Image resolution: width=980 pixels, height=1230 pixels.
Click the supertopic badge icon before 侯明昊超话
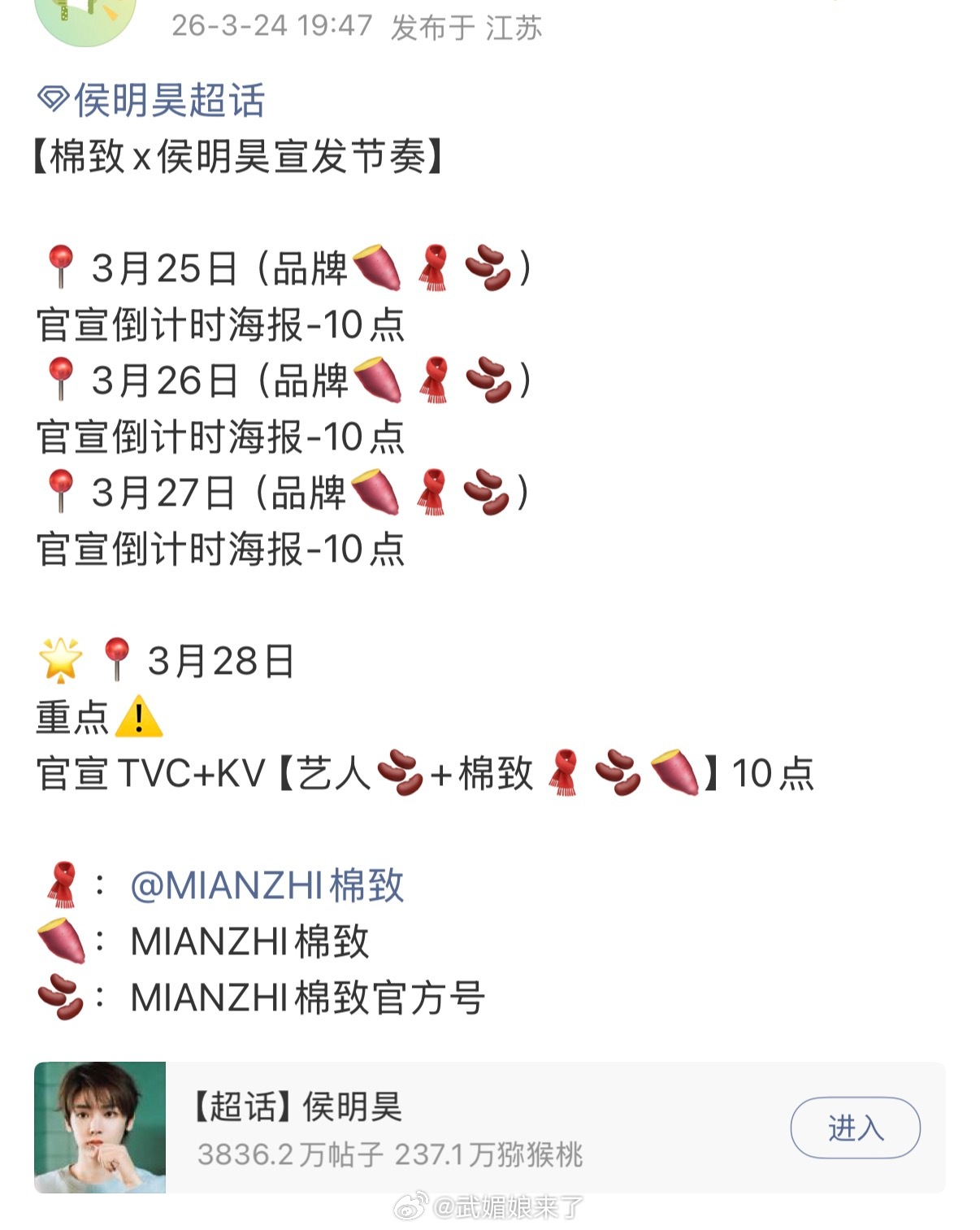54,98
